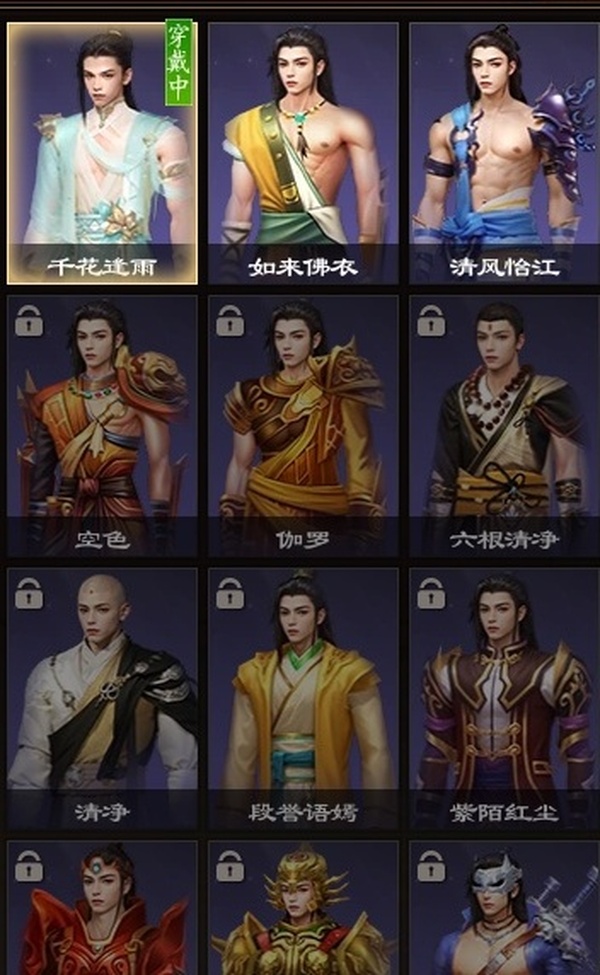Select the equipped 千花逢雨 costume

(x=103, y=154)
